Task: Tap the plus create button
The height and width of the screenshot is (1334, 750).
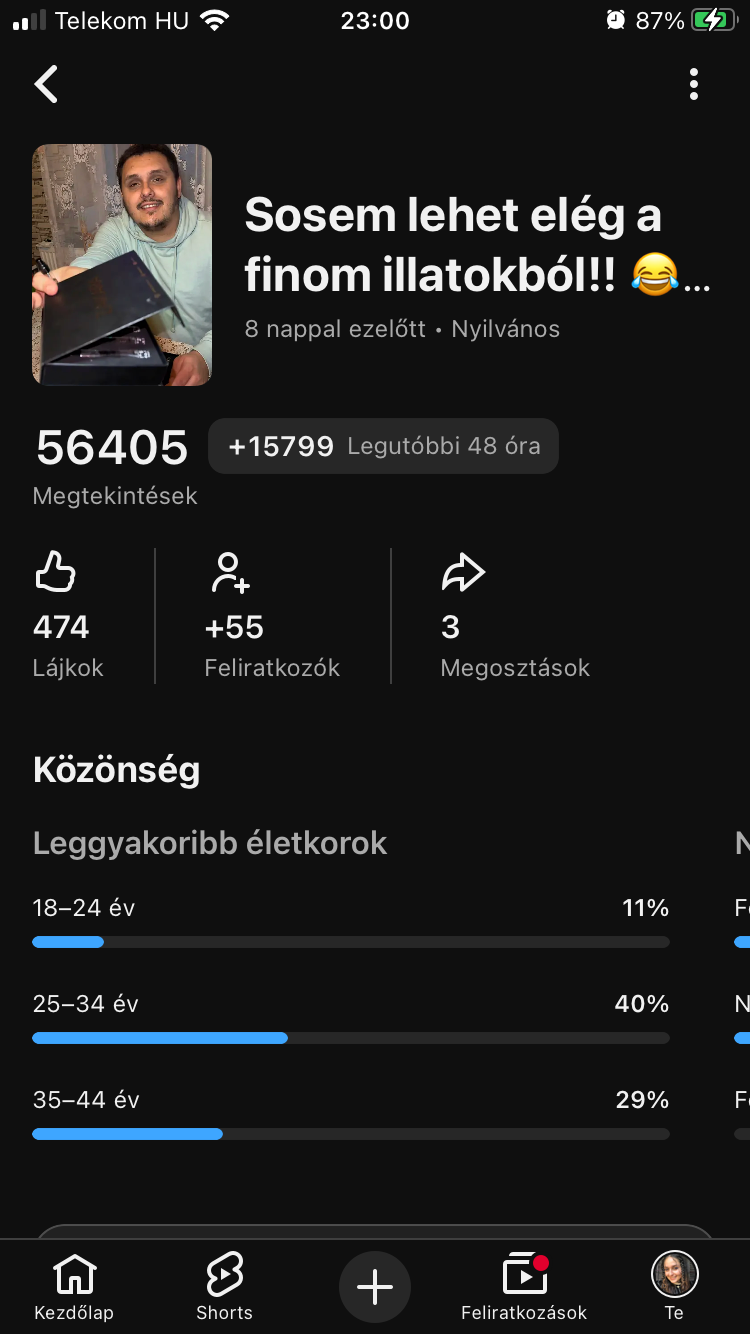Action: pyautogui.click(x=375, y=1286)
